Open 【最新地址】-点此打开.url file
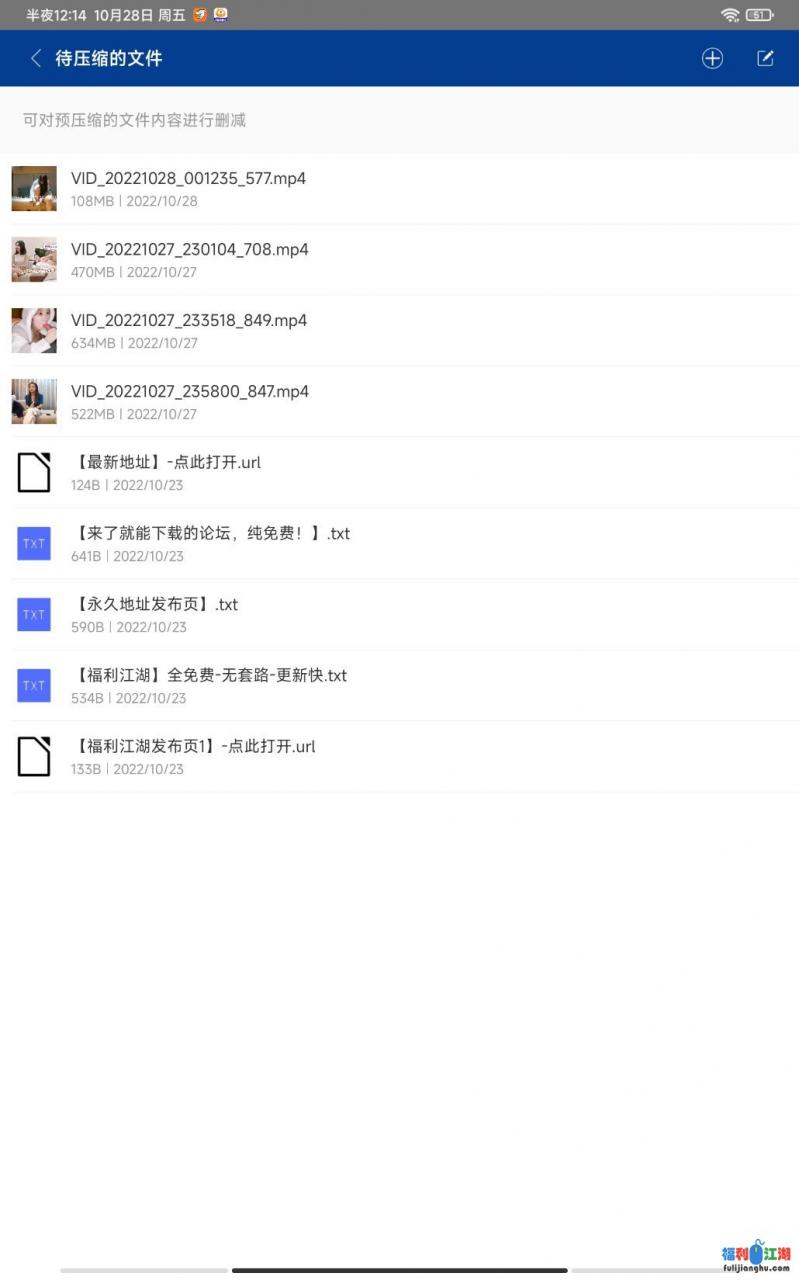 pyautogui.click(x=166, y=472)
